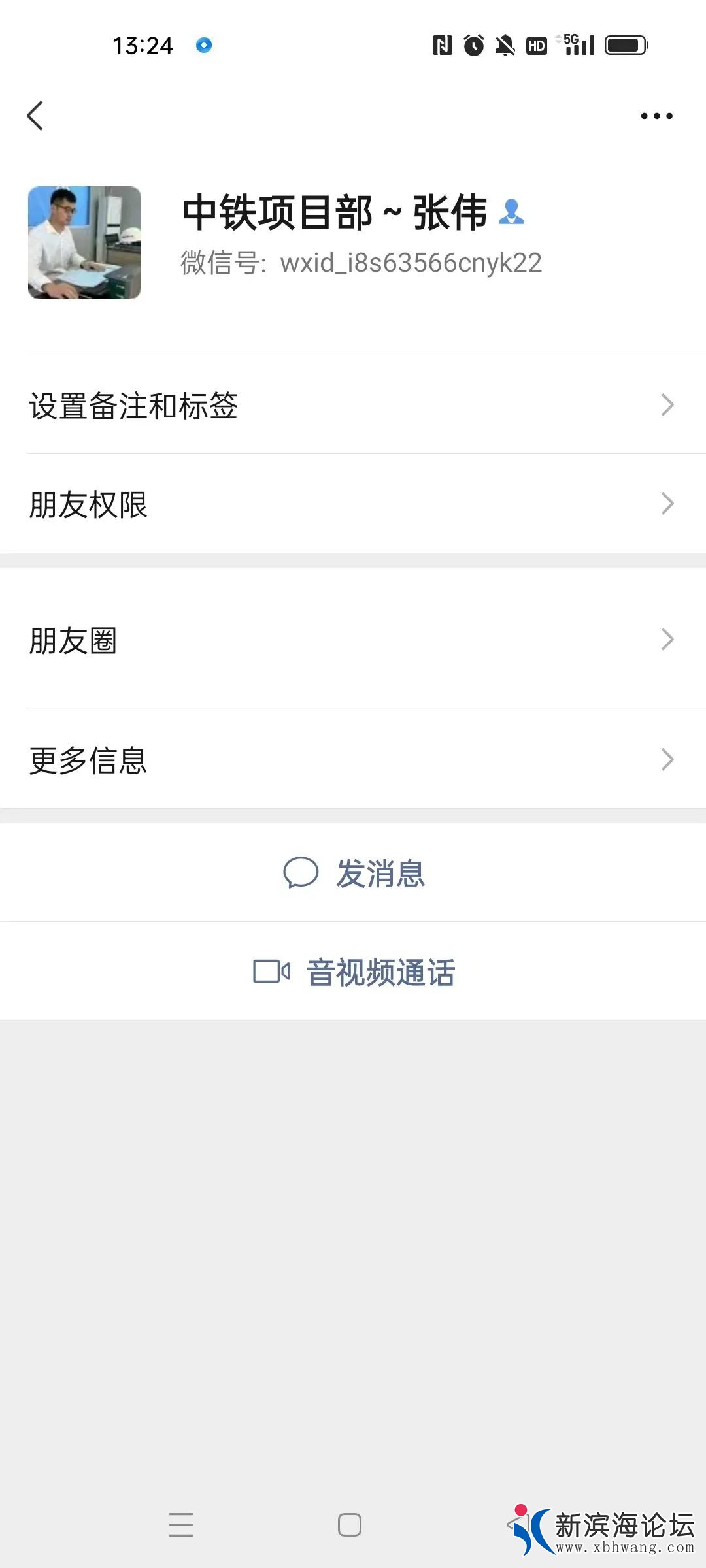This screenshot has width=706, height=1568.
Task: Open 朋友权限 settings
Action: [x=353, y=504]
